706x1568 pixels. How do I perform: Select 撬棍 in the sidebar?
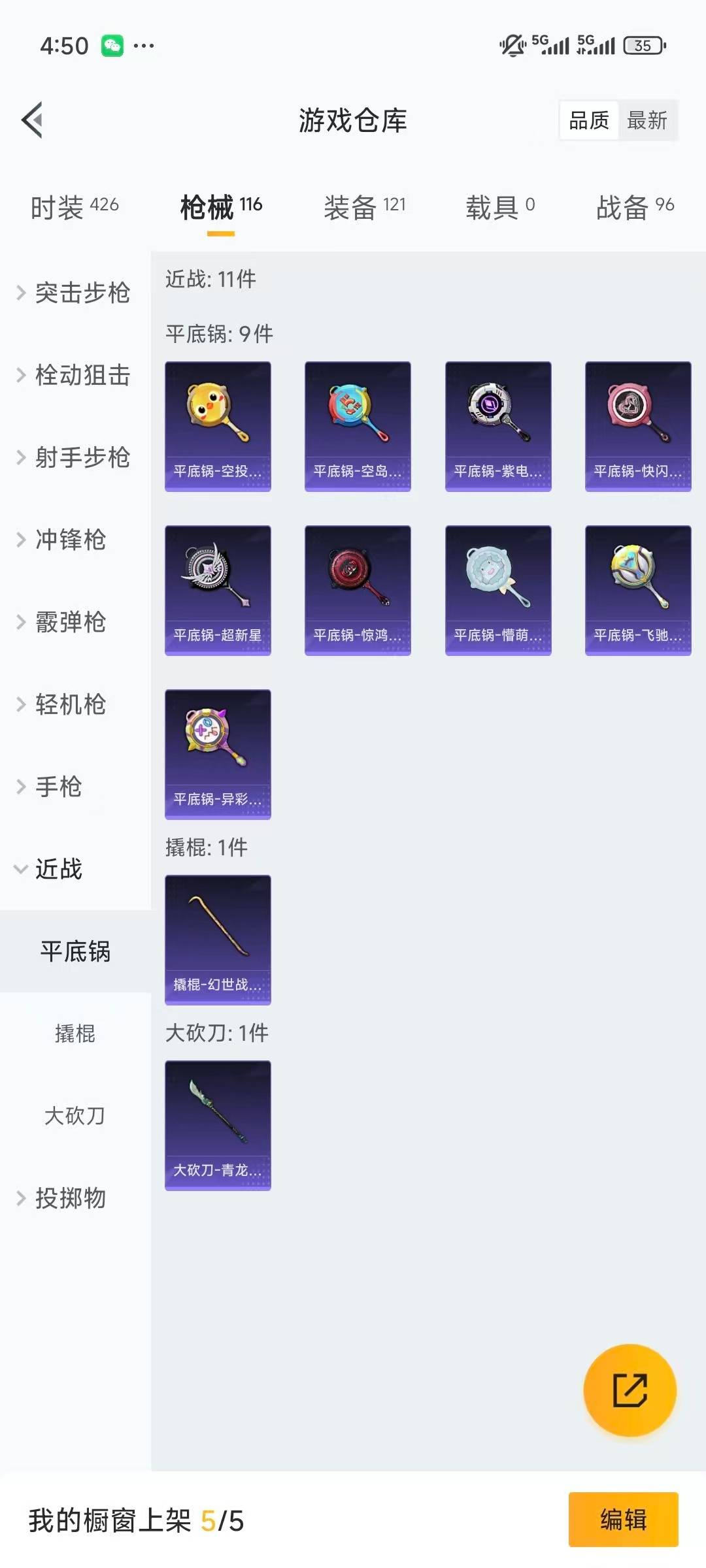(75, 1034)
